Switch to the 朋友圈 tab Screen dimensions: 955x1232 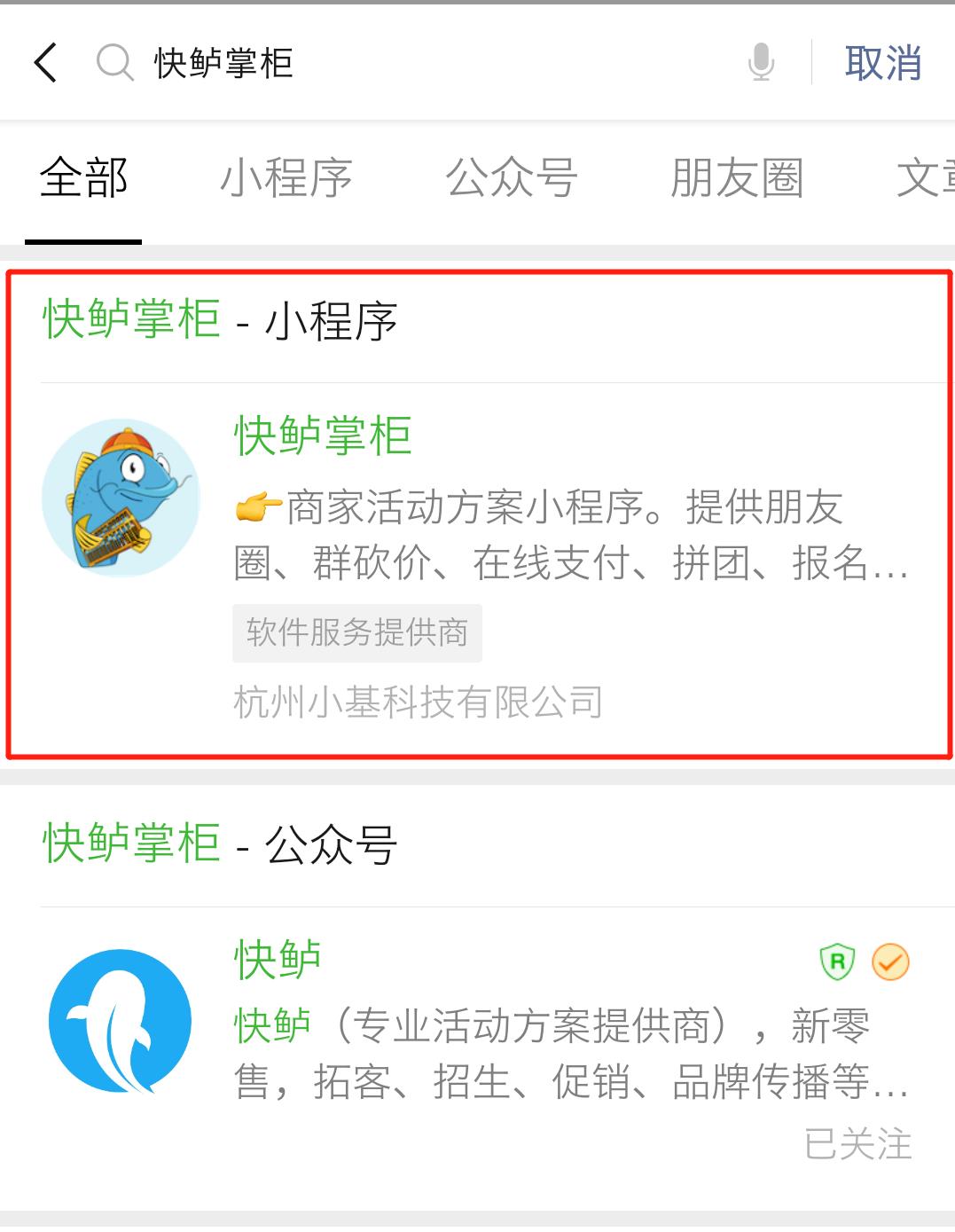[x=737, y=178]
